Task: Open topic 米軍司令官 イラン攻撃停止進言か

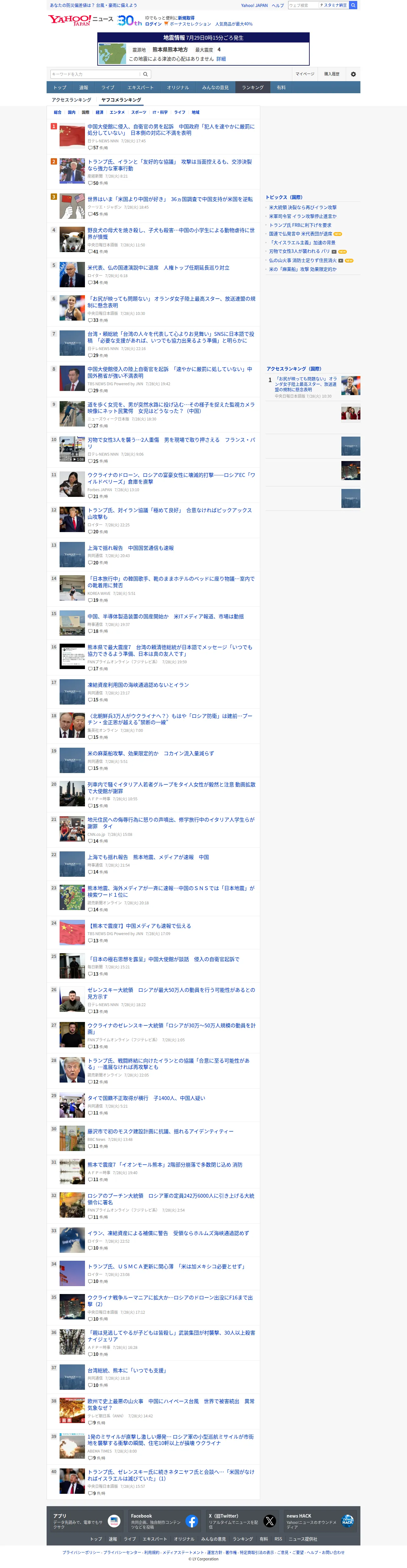Action: 302,216
